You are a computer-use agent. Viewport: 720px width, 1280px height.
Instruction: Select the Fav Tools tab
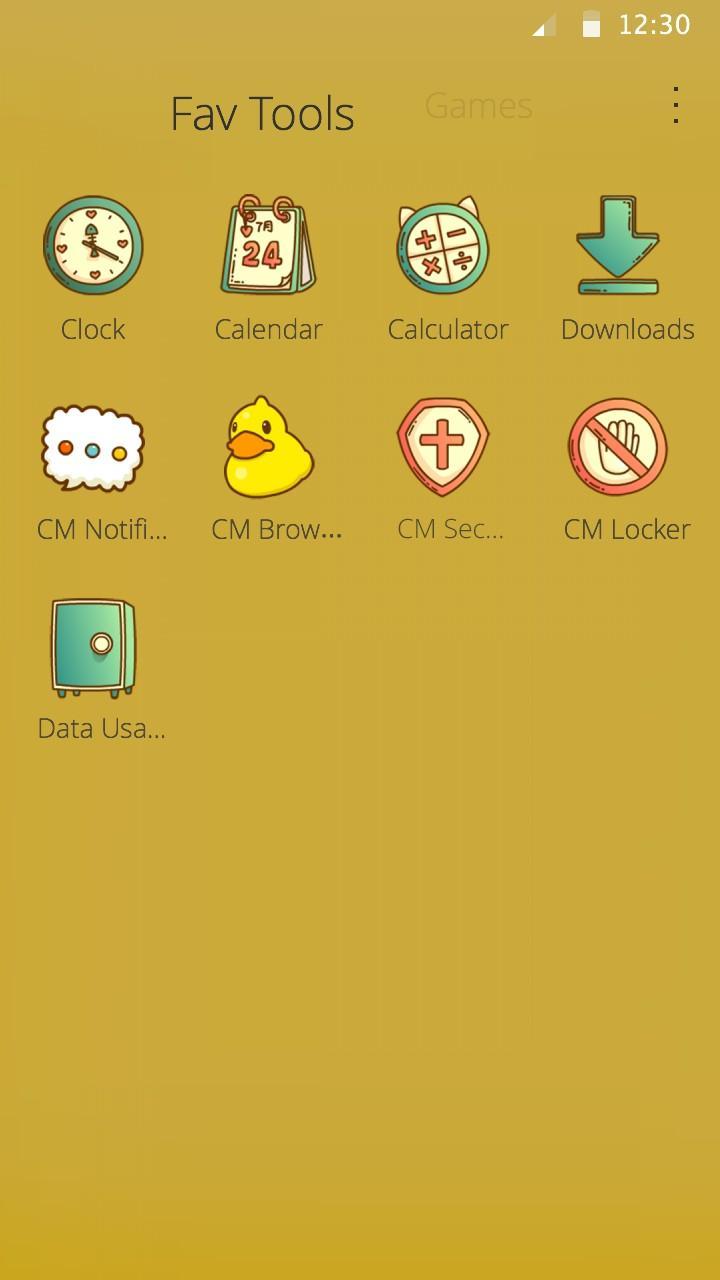[x=263, y=113]
